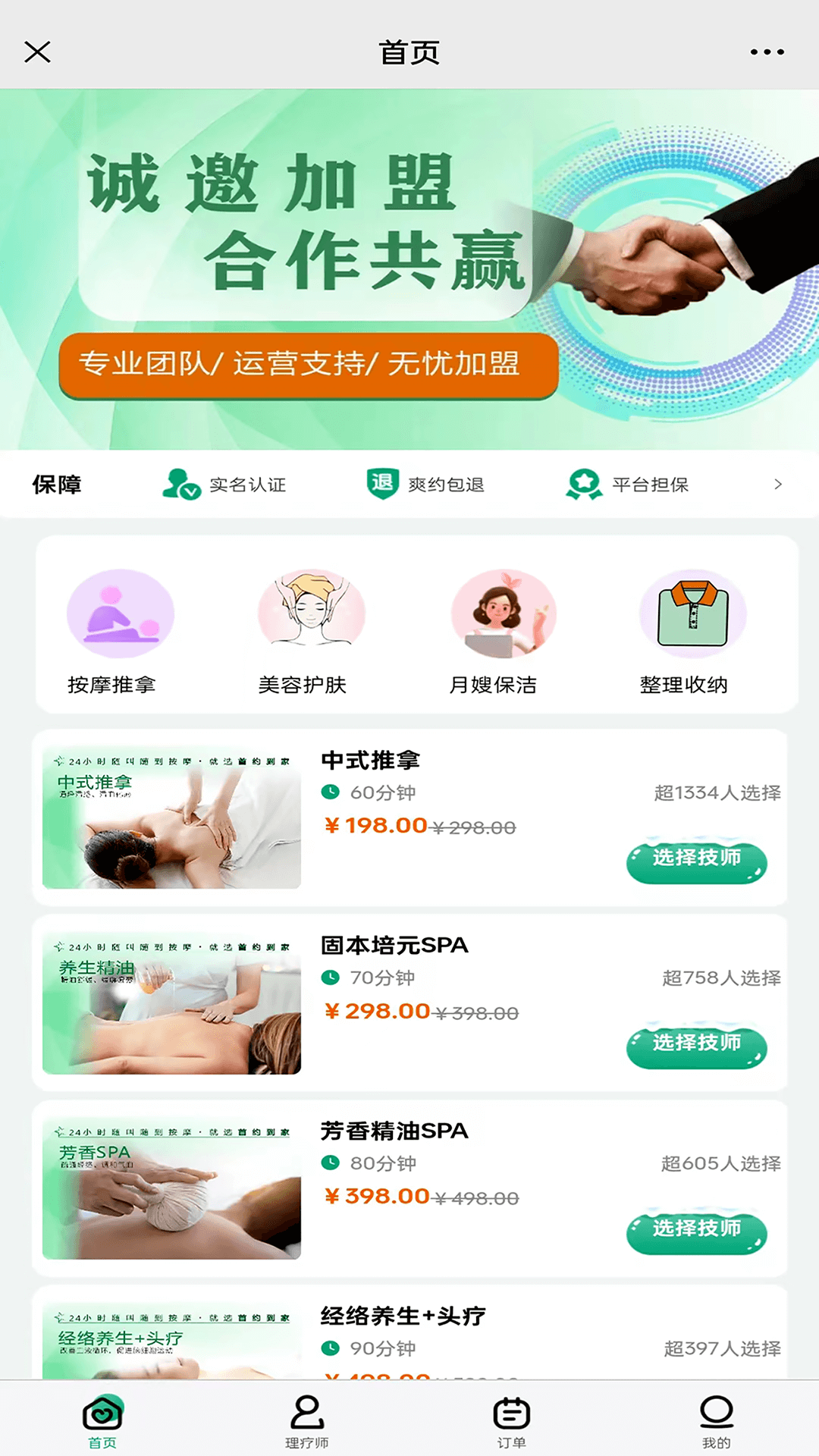Open the 中式推拿 service image

[172, 818]
